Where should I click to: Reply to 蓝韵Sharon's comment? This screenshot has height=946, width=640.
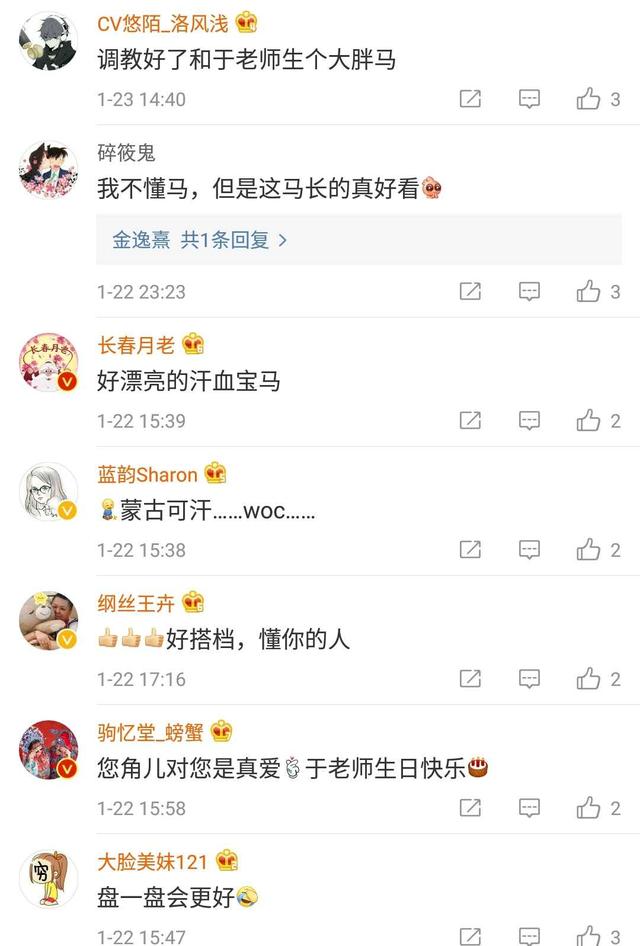(x=530, y=550)
